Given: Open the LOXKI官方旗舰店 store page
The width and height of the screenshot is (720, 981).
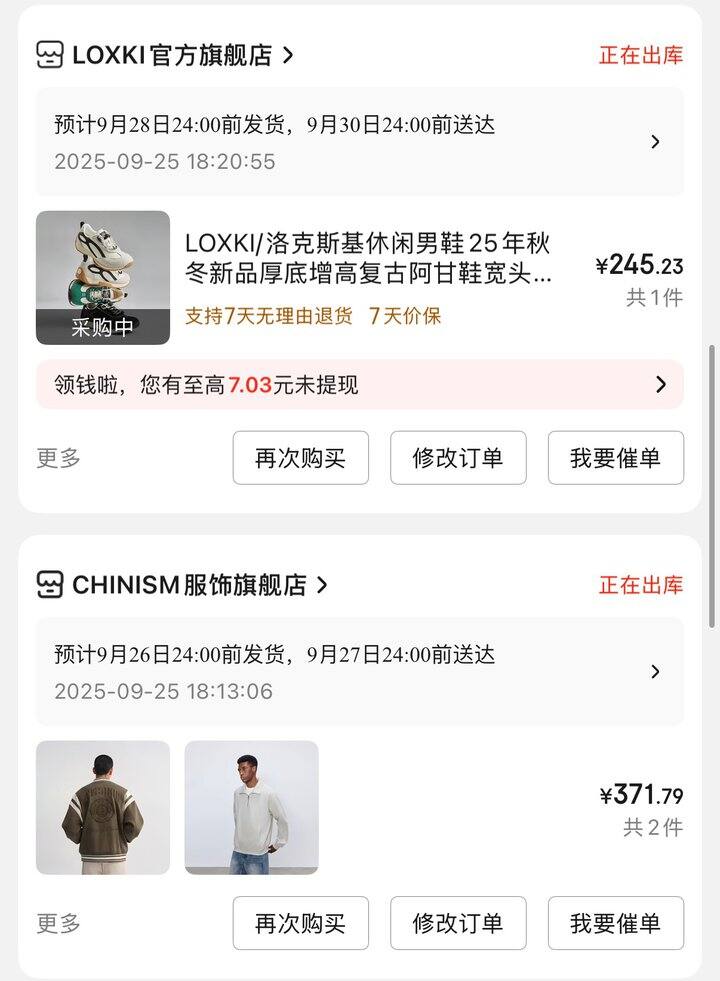Looking at the screenshot, I should tap(171, 55).
